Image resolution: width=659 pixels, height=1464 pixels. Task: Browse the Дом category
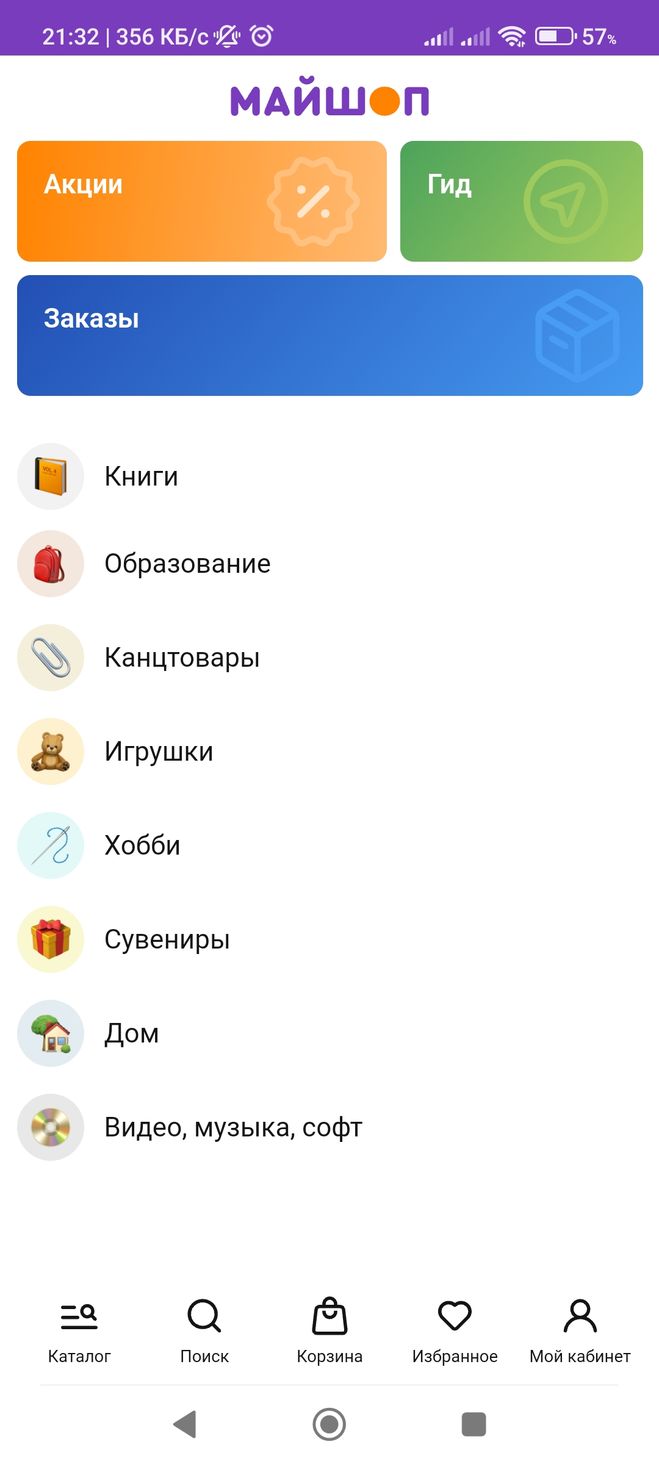[131, 1034]
